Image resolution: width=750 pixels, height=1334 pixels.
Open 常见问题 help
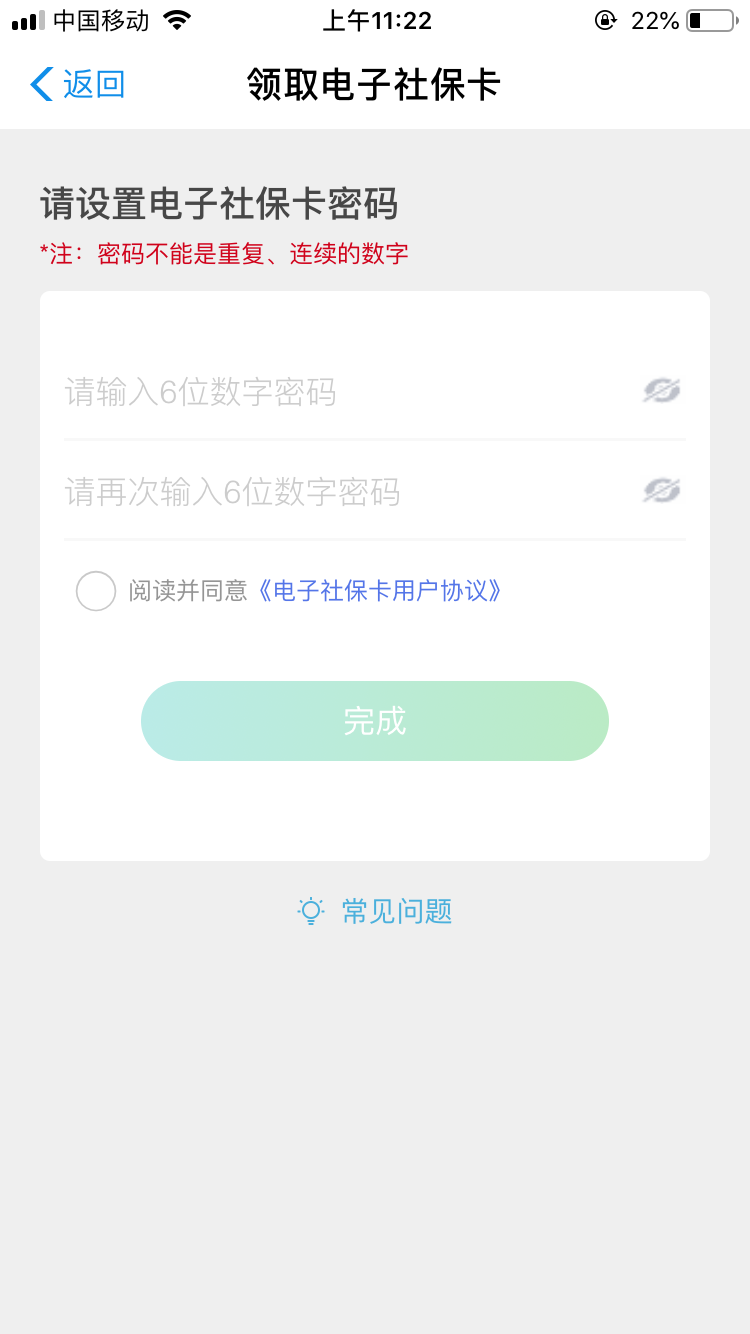(x=376, y=911)
